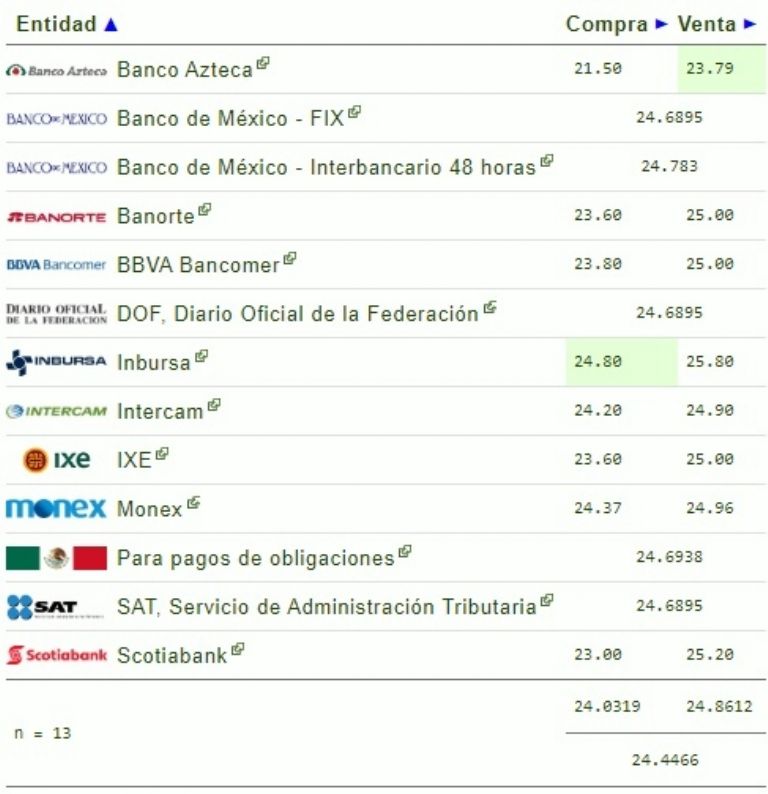
Task: Visit the Banorte link
Action: pos(156,216)
